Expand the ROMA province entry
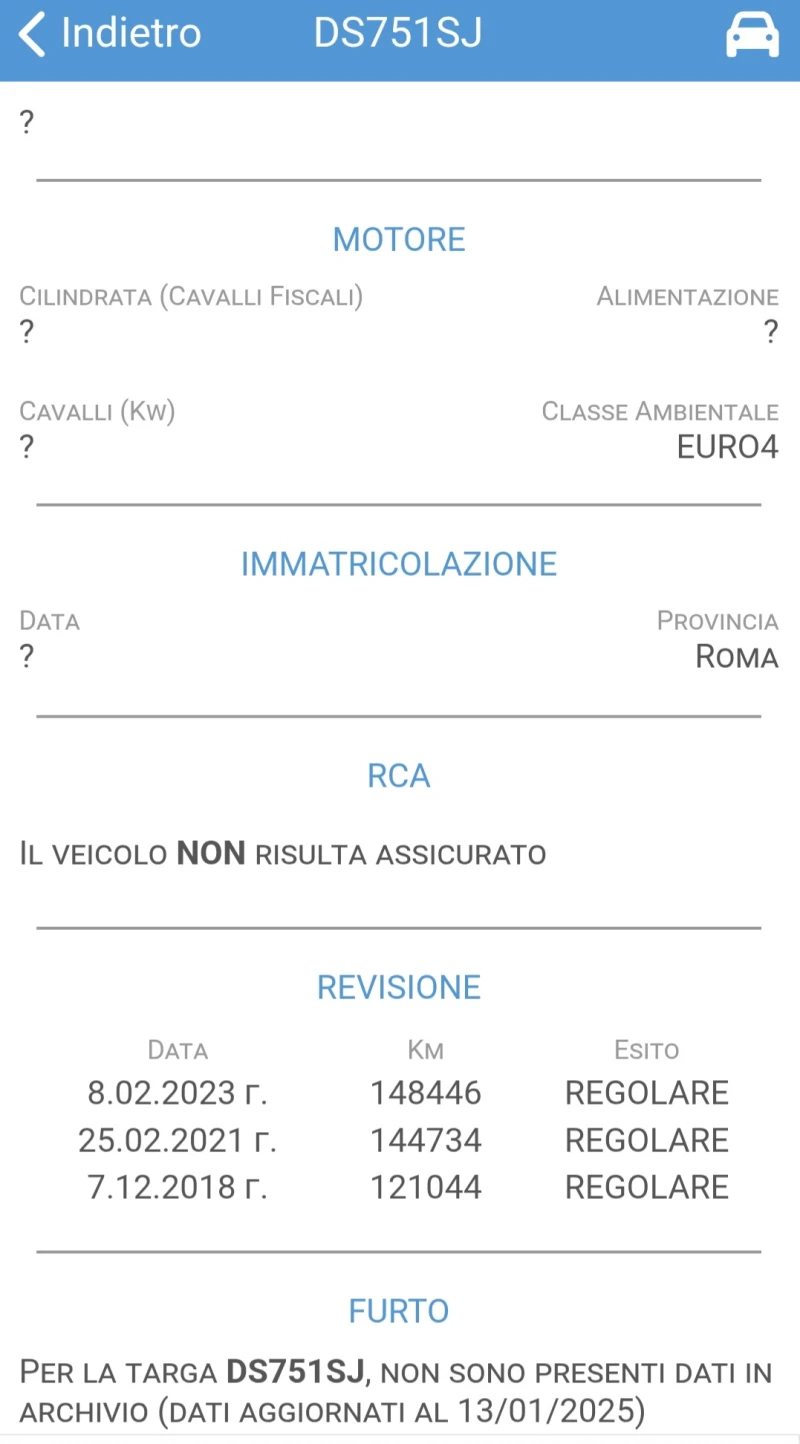This screenshot has width=800, height=1444. tap(737, 657)
